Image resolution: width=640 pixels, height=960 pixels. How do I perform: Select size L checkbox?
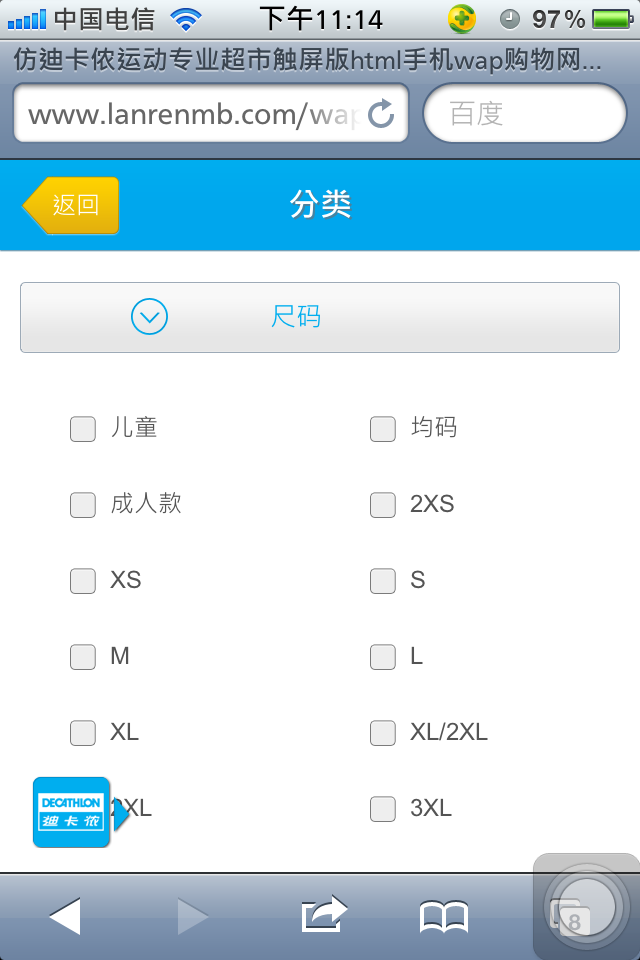[383, 657]
